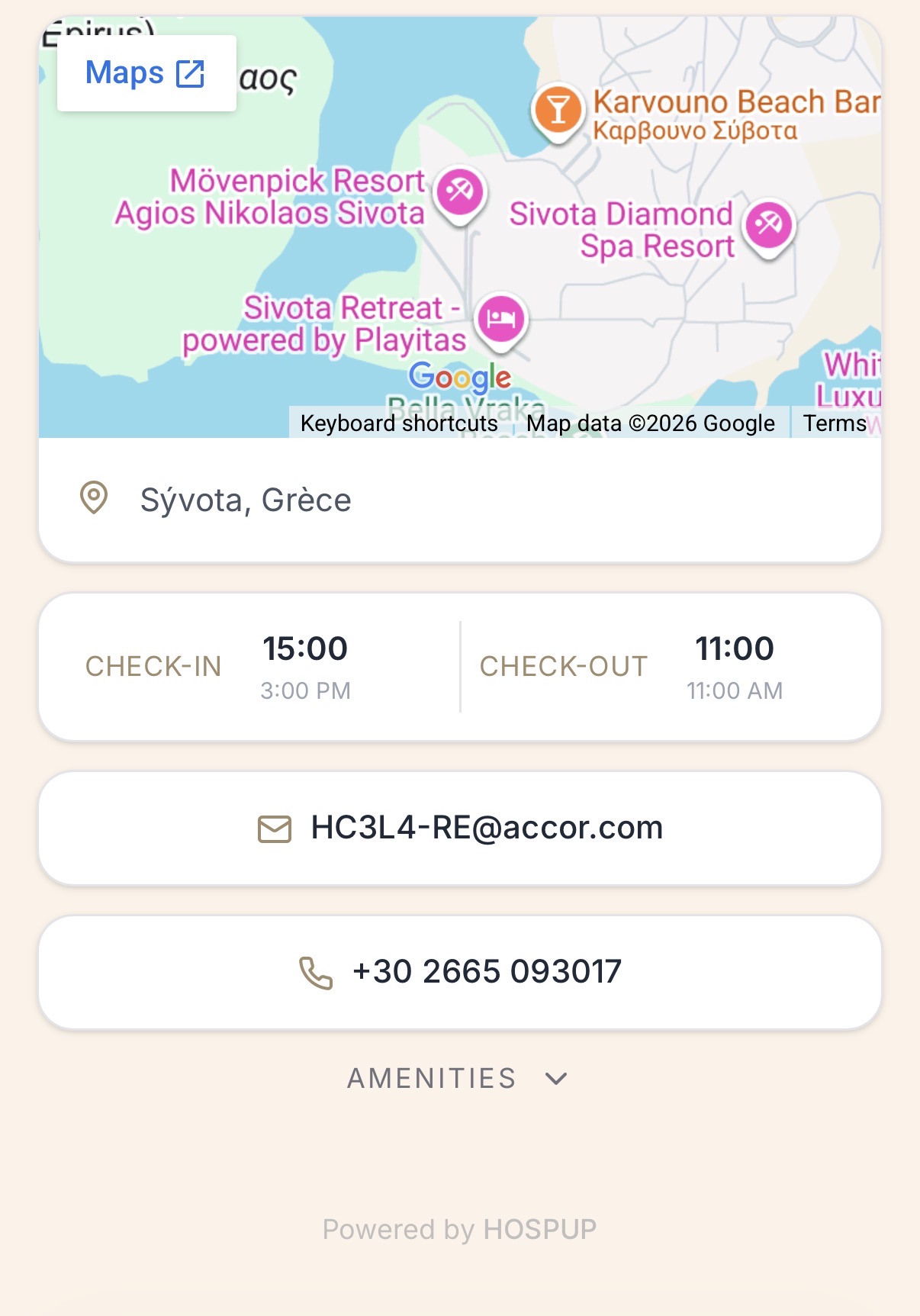Call +30 2665 093017
The image size is (920, 1316).
(x=460, y=973)
